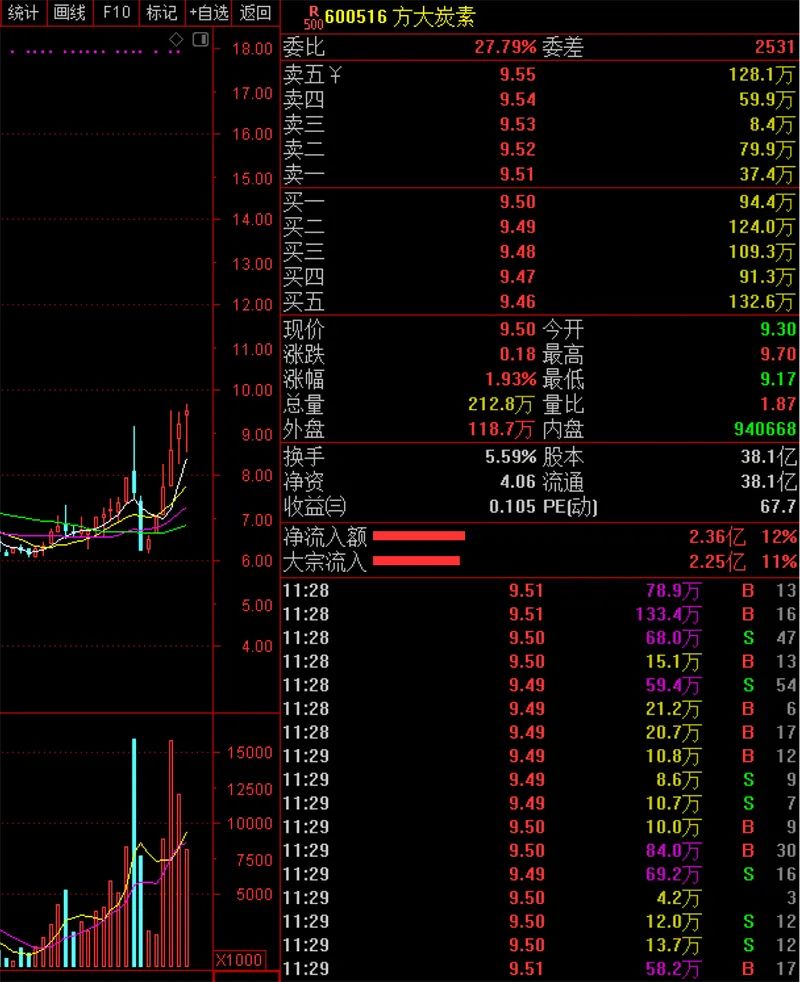This screenshot has height=982, width=800.
Task: Tap the 标记 mark button
Action: tap(161, 13)
